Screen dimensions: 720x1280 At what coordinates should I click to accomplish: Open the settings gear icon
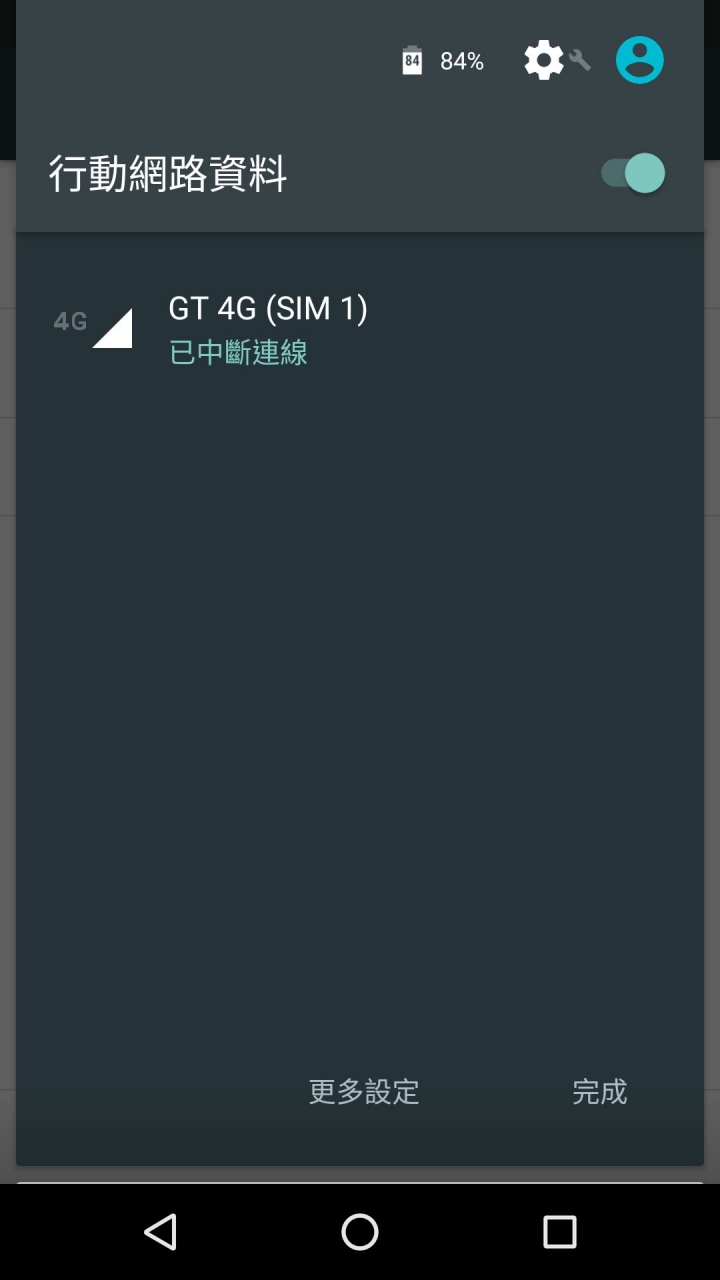[x=545, y=61]
